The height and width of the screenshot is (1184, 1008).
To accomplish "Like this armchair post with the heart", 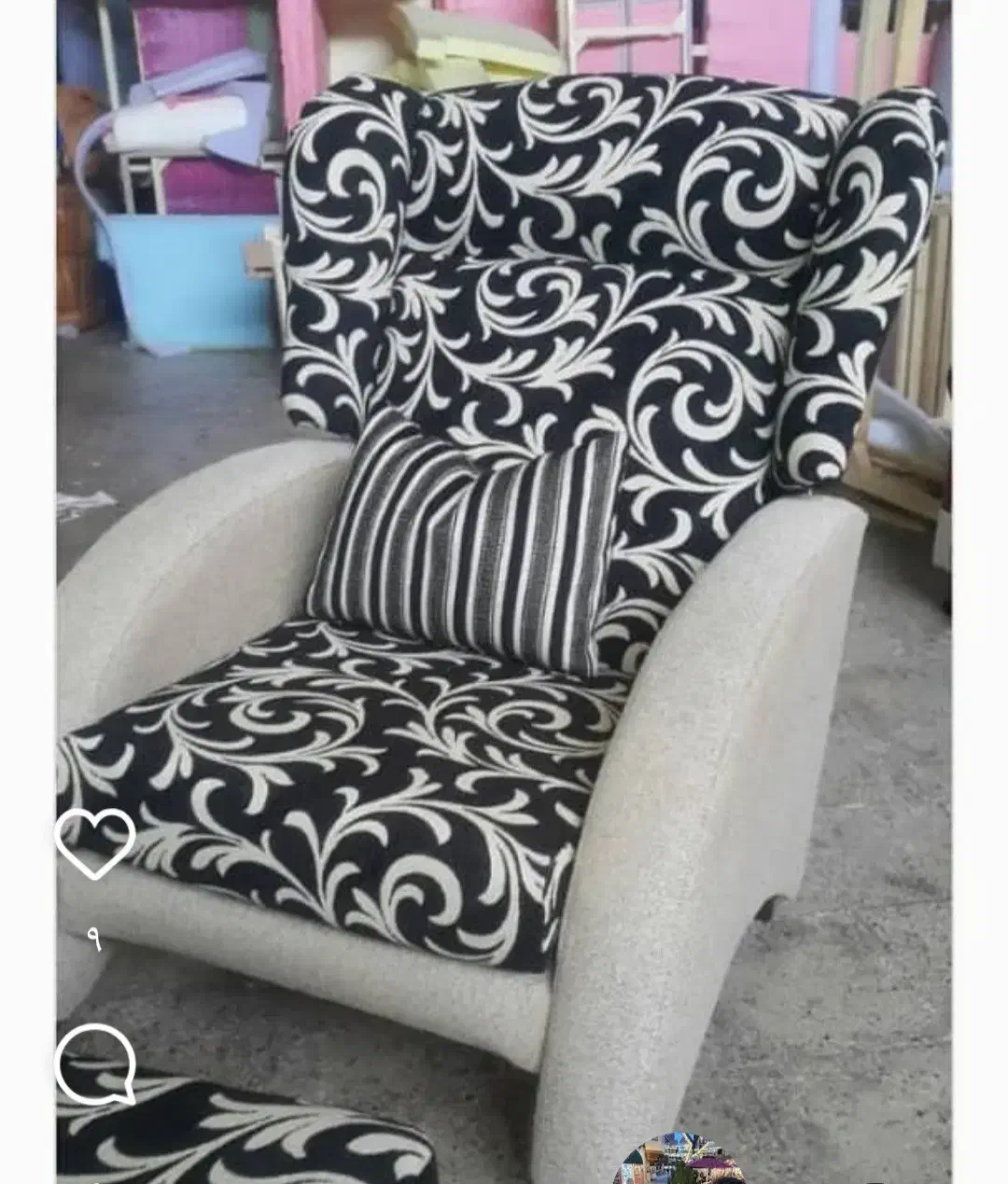I will [95, 843].
